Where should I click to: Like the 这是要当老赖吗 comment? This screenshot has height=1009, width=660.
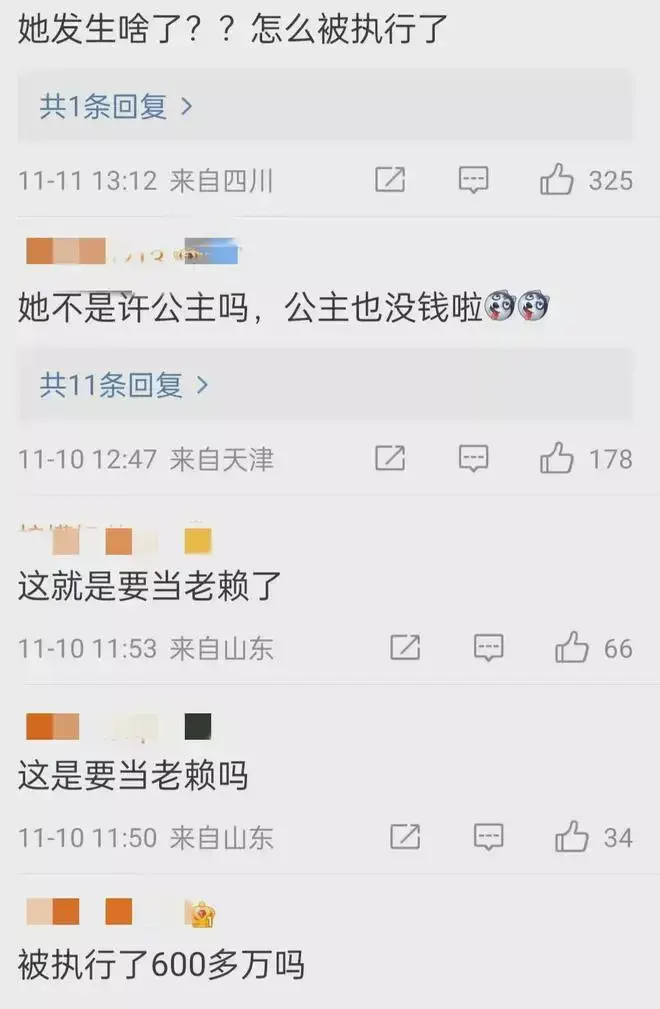click(572, 836)
